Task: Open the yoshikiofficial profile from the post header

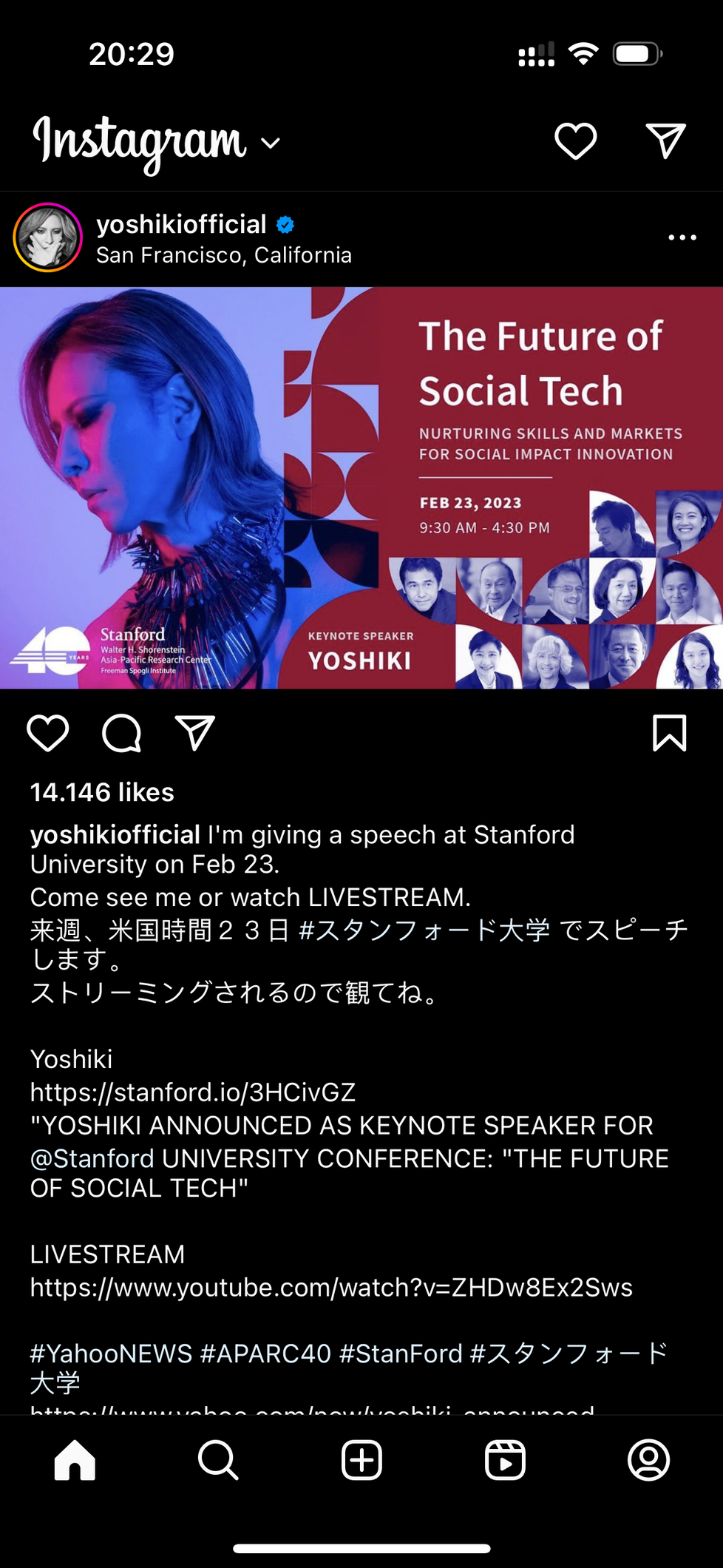Action: (x=181, y=224)
